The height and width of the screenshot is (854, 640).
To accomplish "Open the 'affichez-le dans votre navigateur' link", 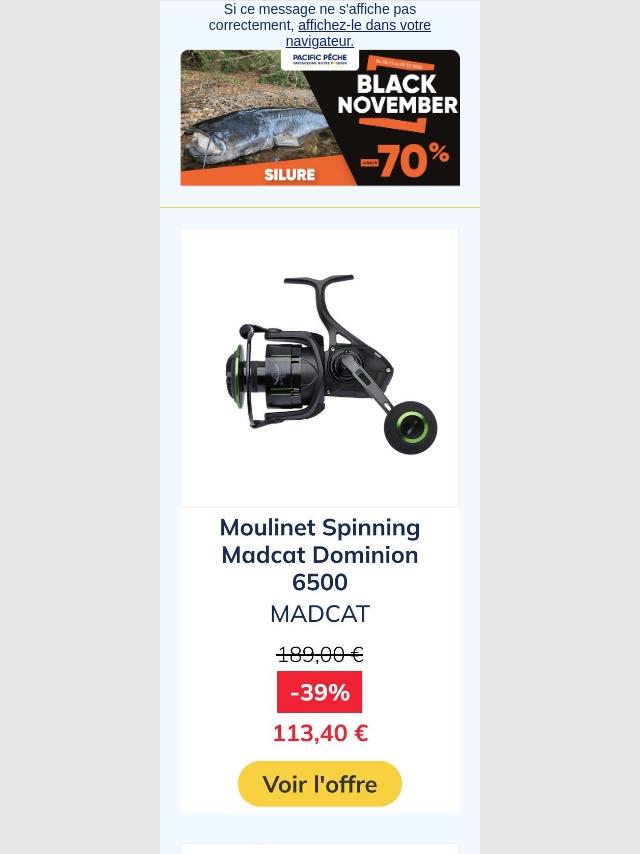I will (363, 26).
